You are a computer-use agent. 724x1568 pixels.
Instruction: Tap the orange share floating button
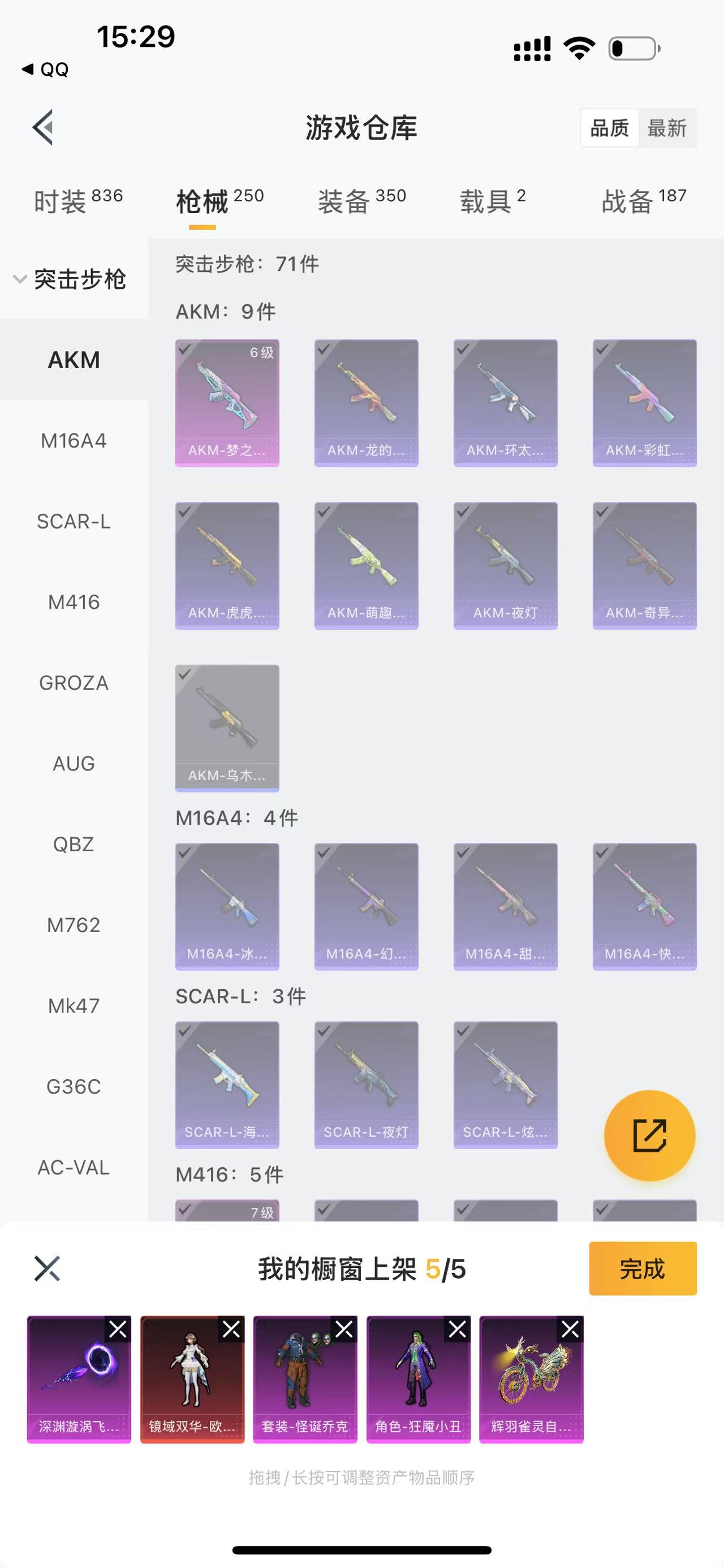pyautogui.click(x=650, y=1135)
